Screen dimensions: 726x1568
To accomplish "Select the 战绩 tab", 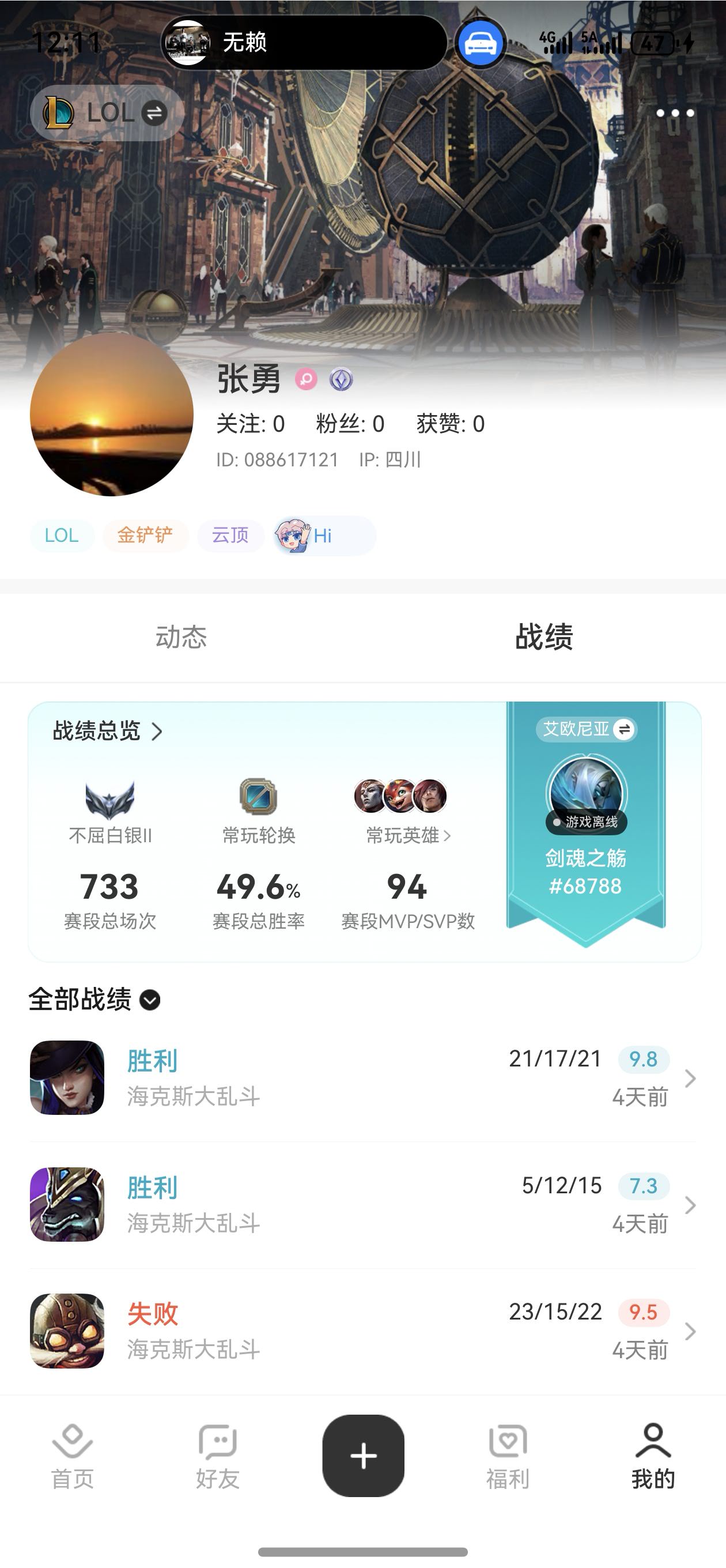I will click(543, 638).
